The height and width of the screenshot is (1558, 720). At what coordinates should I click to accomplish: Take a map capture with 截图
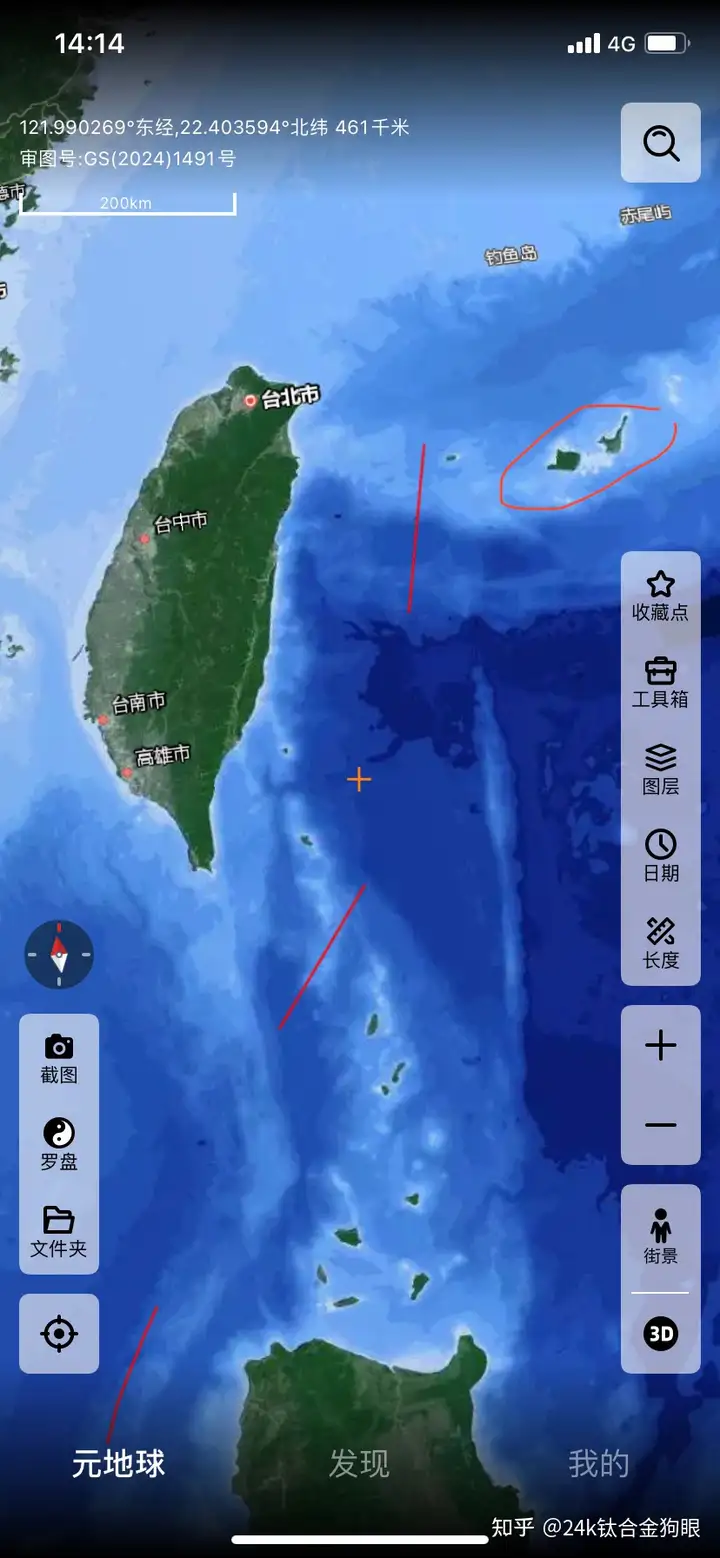pyautogui.click(x=59, y=1059)
